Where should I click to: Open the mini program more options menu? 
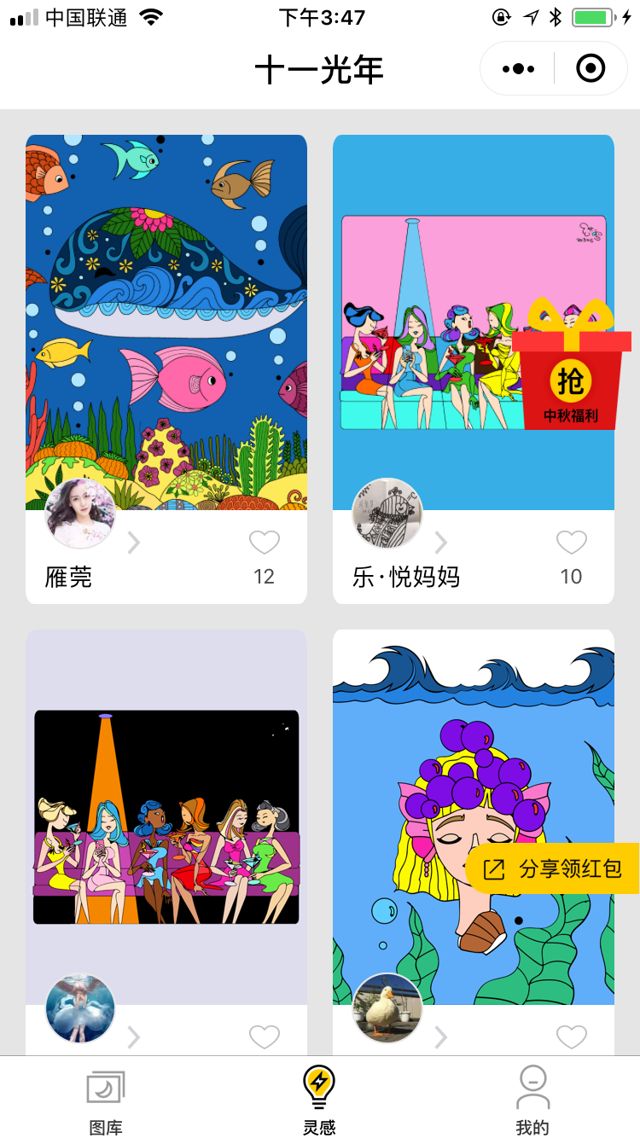pos(518,69)
